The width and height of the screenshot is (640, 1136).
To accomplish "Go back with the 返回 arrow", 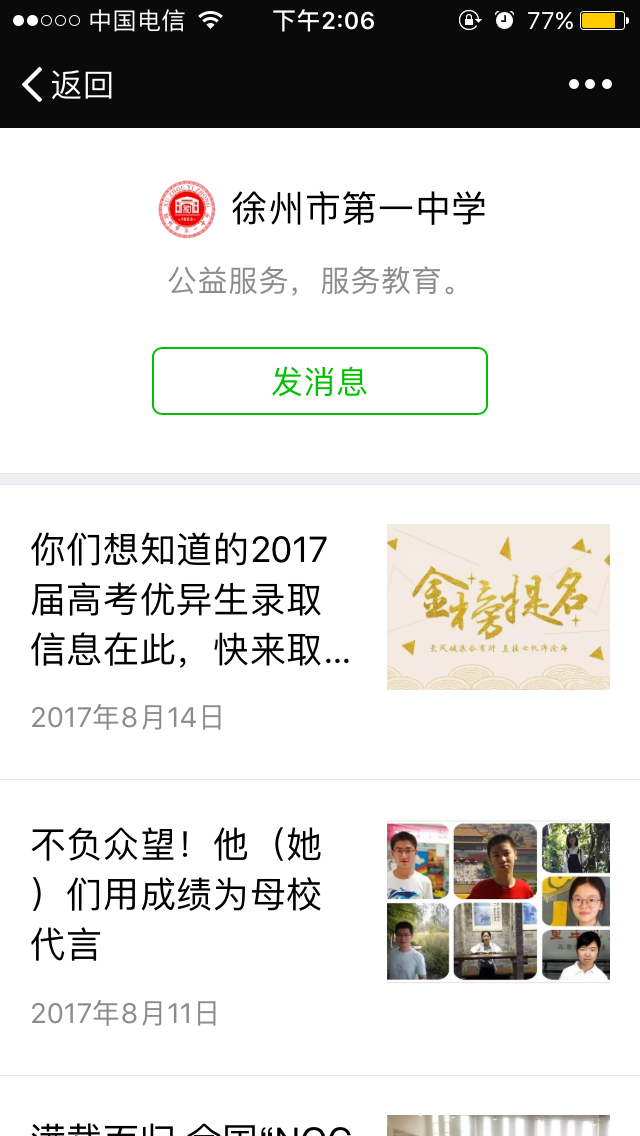I will (x=66, y=85).
